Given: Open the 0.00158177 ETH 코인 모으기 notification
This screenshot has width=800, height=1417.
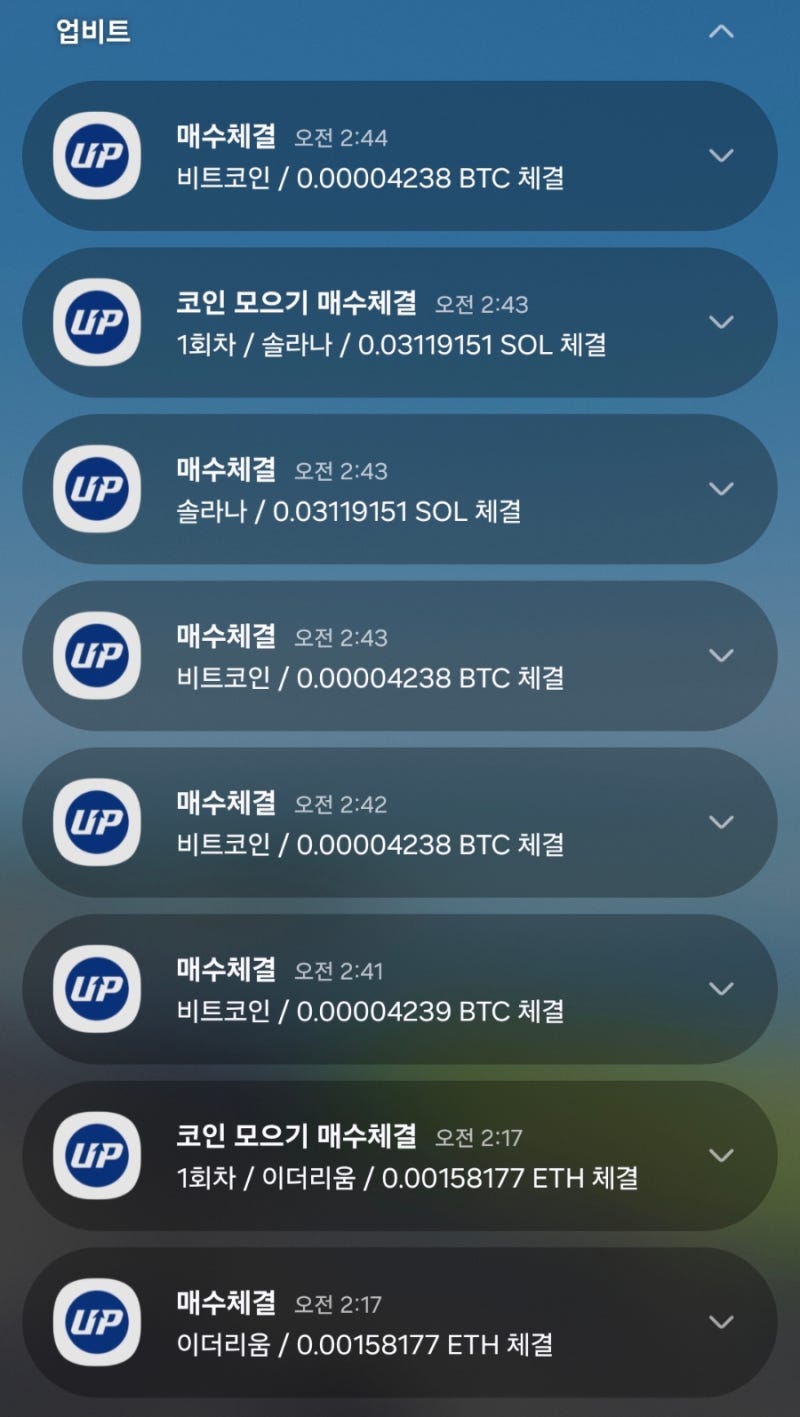Looking at the screenshot, I should [400, 1155].
